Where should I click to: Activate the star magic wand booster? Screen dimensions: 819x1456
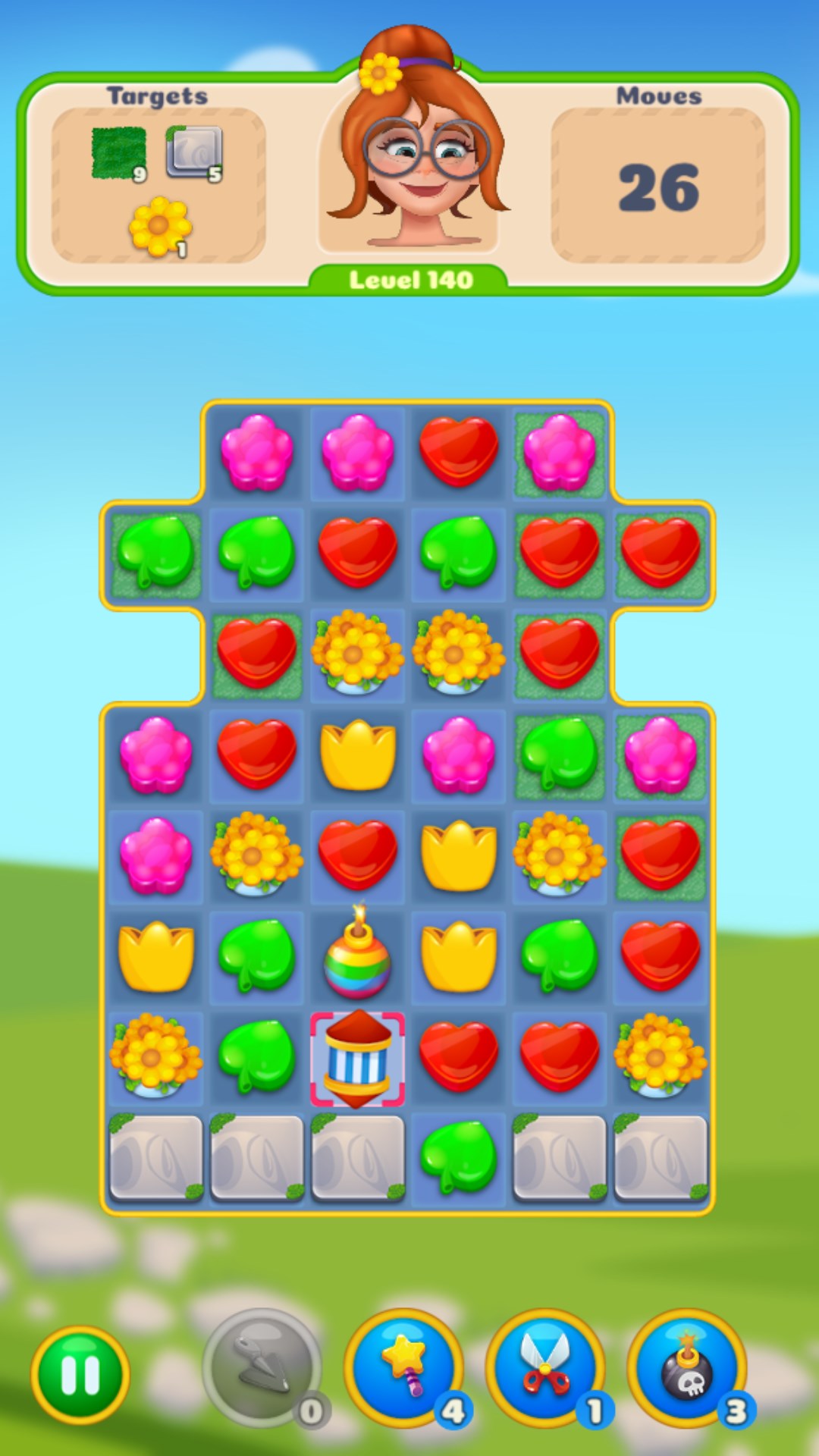[x=404, y=1367]
